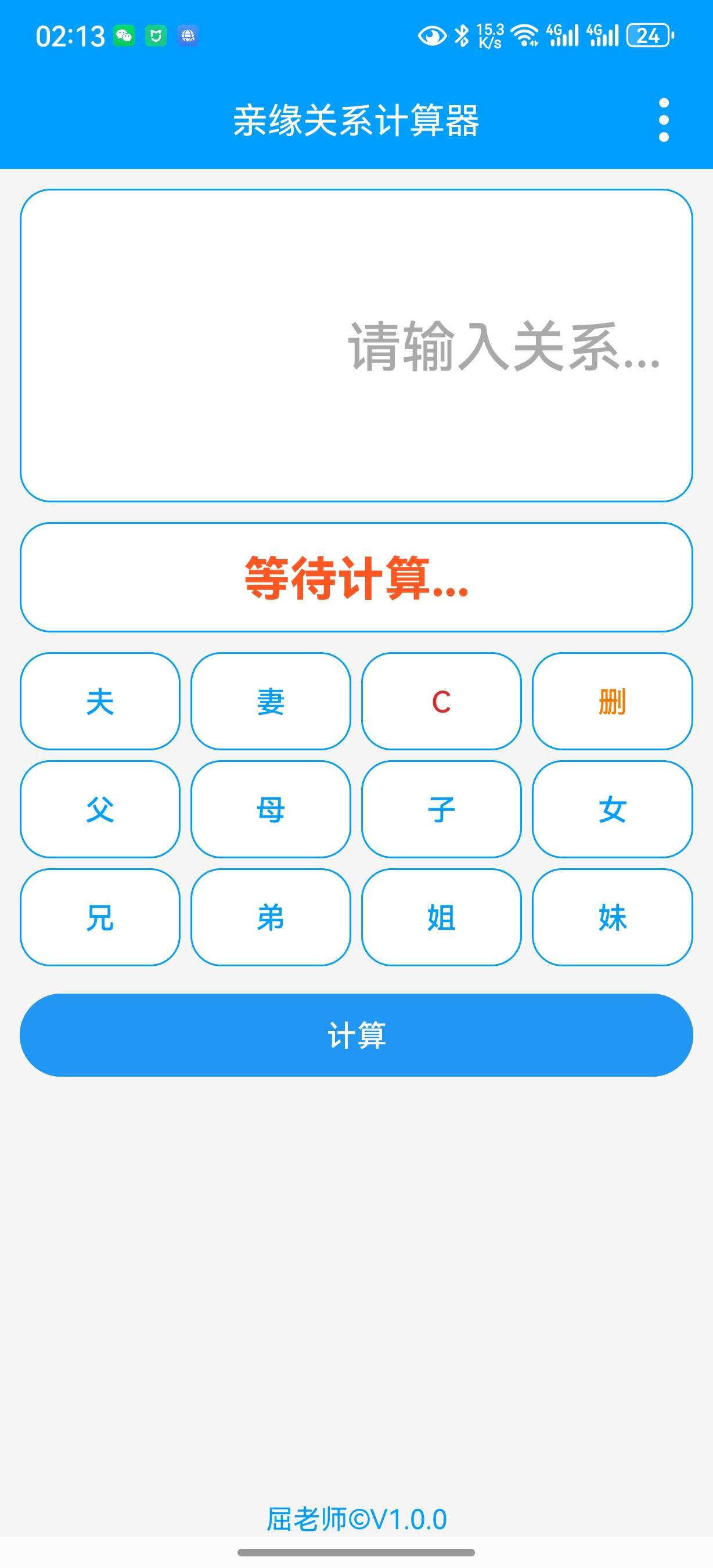Click the browser globe status bar icon

[x=189, y=35]
